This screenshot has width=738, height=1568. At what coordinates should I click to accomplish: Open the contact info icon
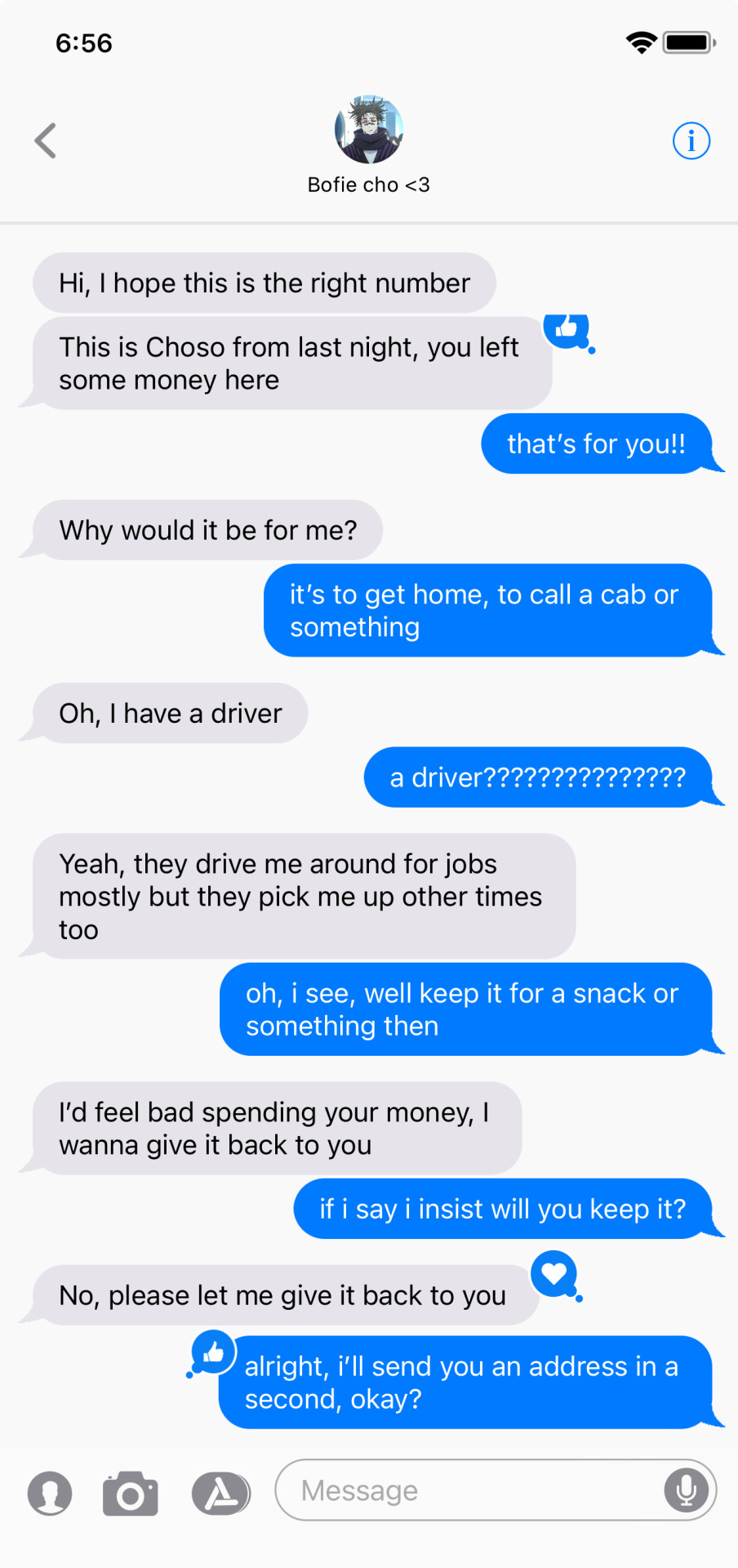click(691, 141)
